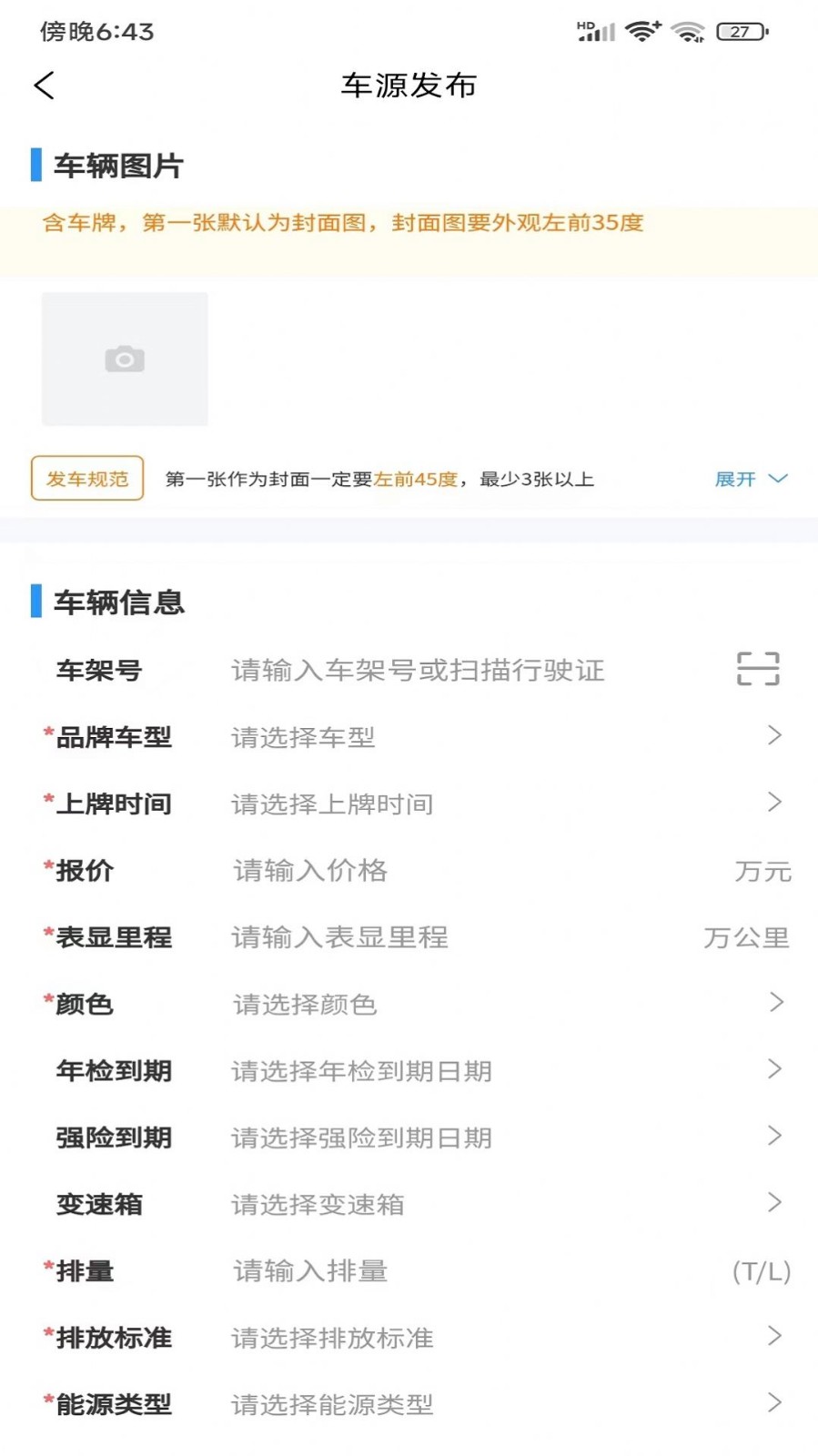
Task: Click the battery indicator showing 27
Action: [x=739, y=31]
